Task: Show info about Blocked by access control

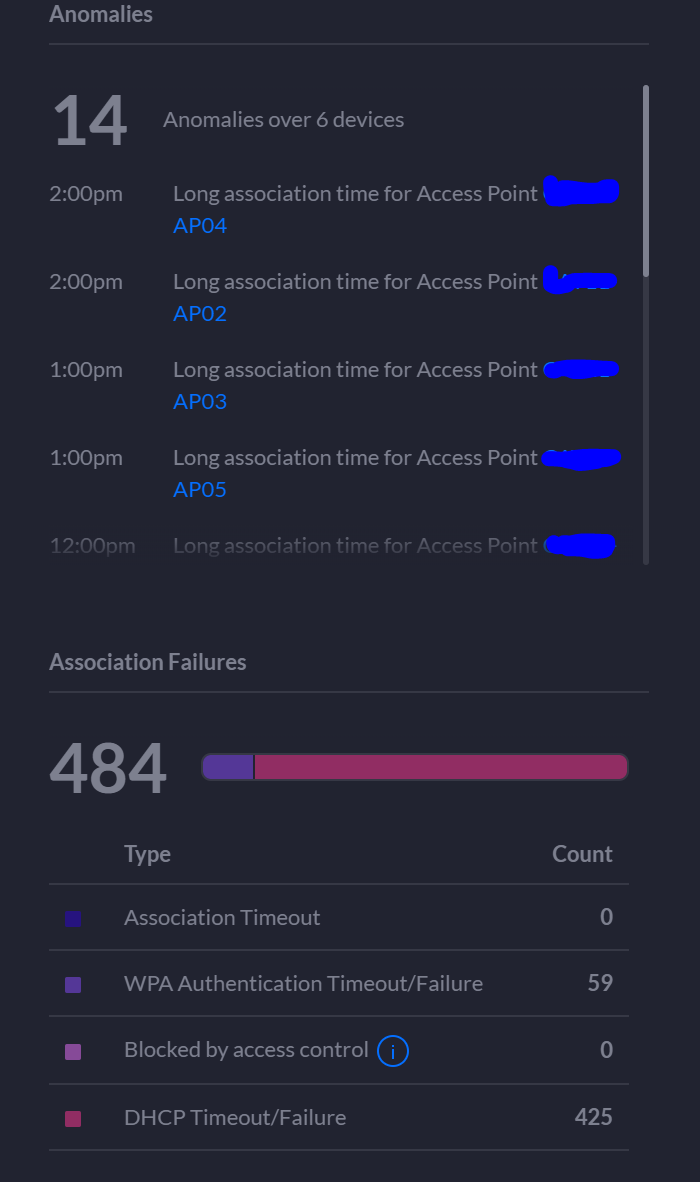Action: click(x=393, y=1051)
